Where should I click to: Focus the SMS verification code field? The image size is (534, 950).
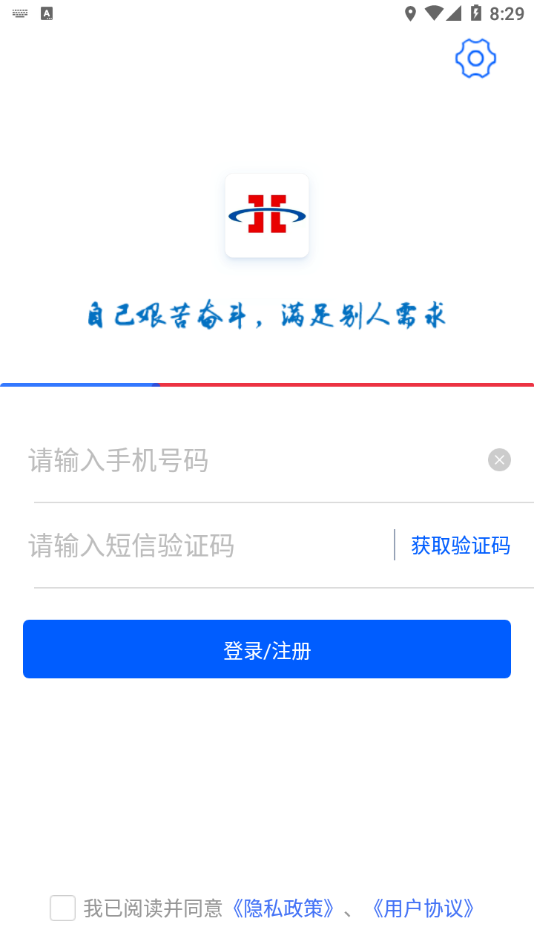pyautogui.click(x=206, y=545)
